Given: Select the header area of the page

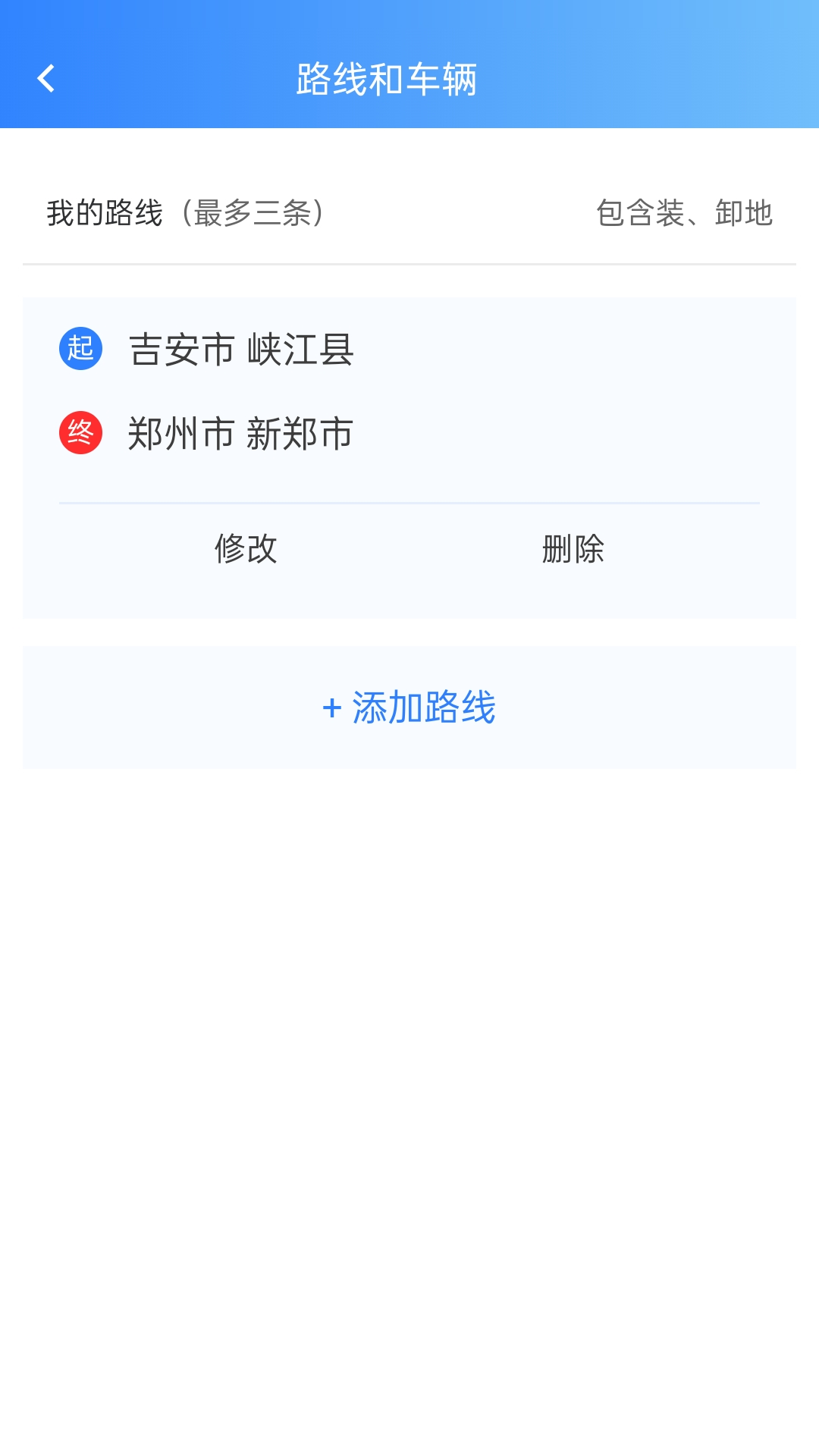Looking at the screenshot, I should (409, 78).
